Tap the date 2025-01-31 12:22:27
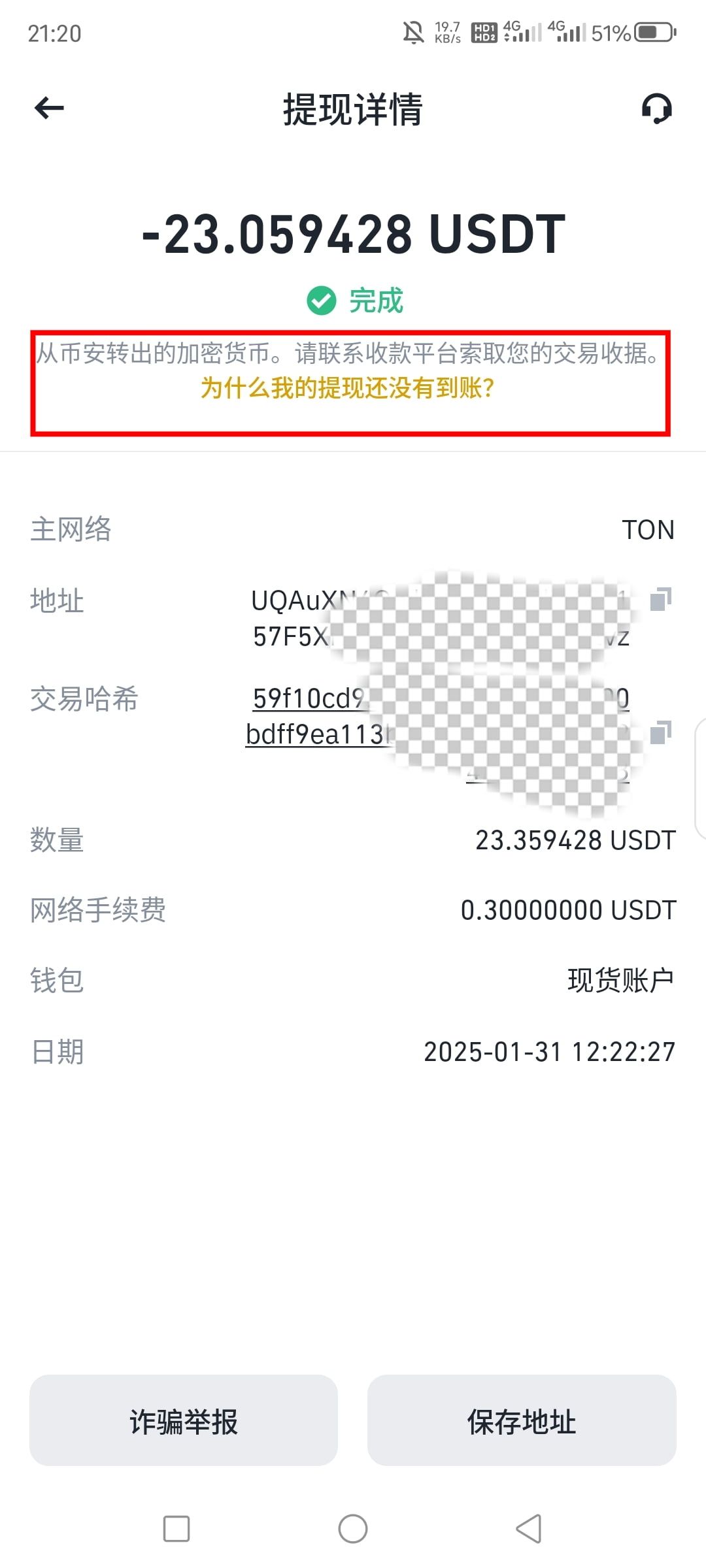The width and height of the screenshot is (706, 1568). click(548, 1051)
